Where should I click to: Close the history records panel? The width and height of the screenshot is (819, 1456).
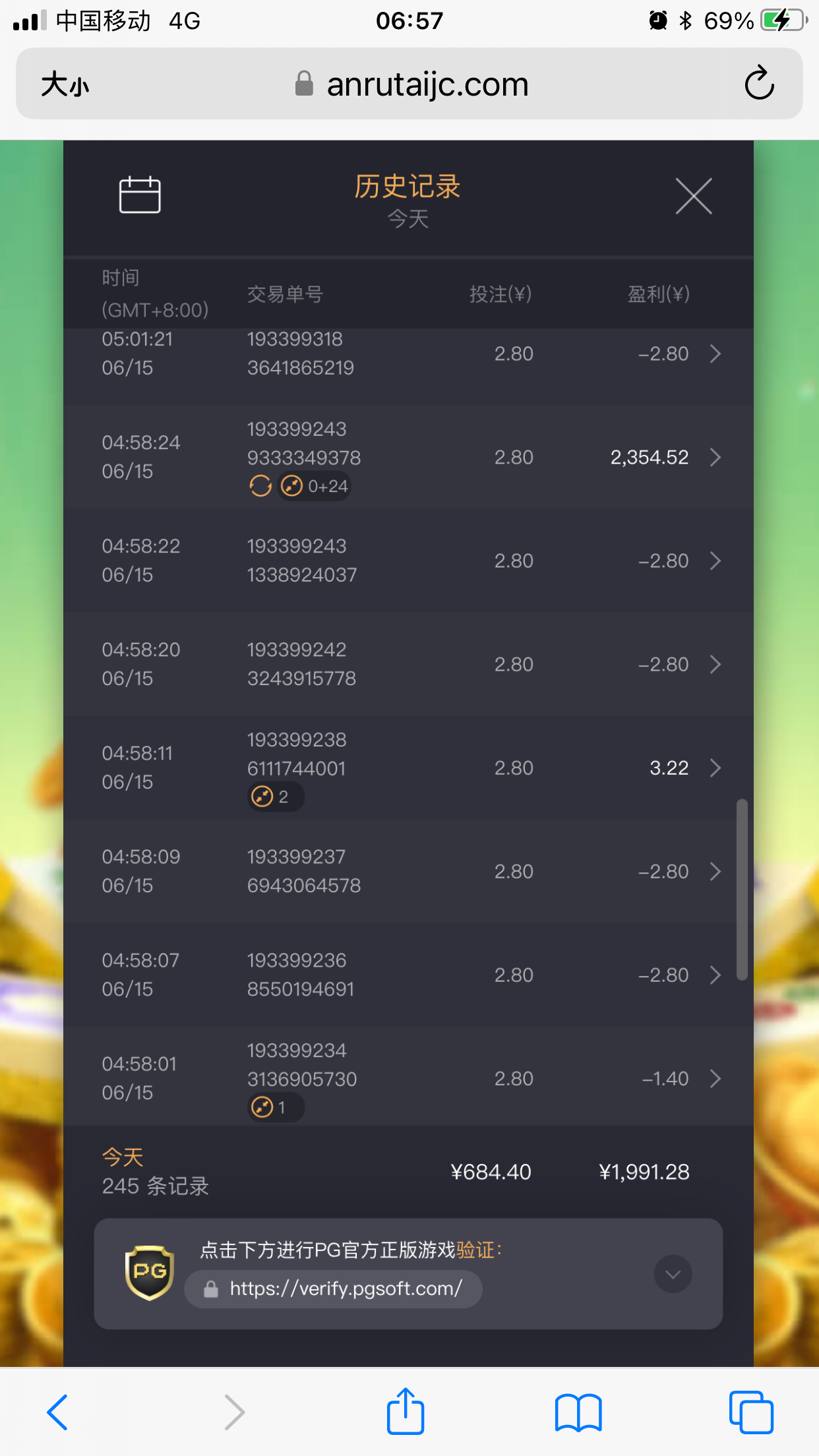(x=693, y=196)
